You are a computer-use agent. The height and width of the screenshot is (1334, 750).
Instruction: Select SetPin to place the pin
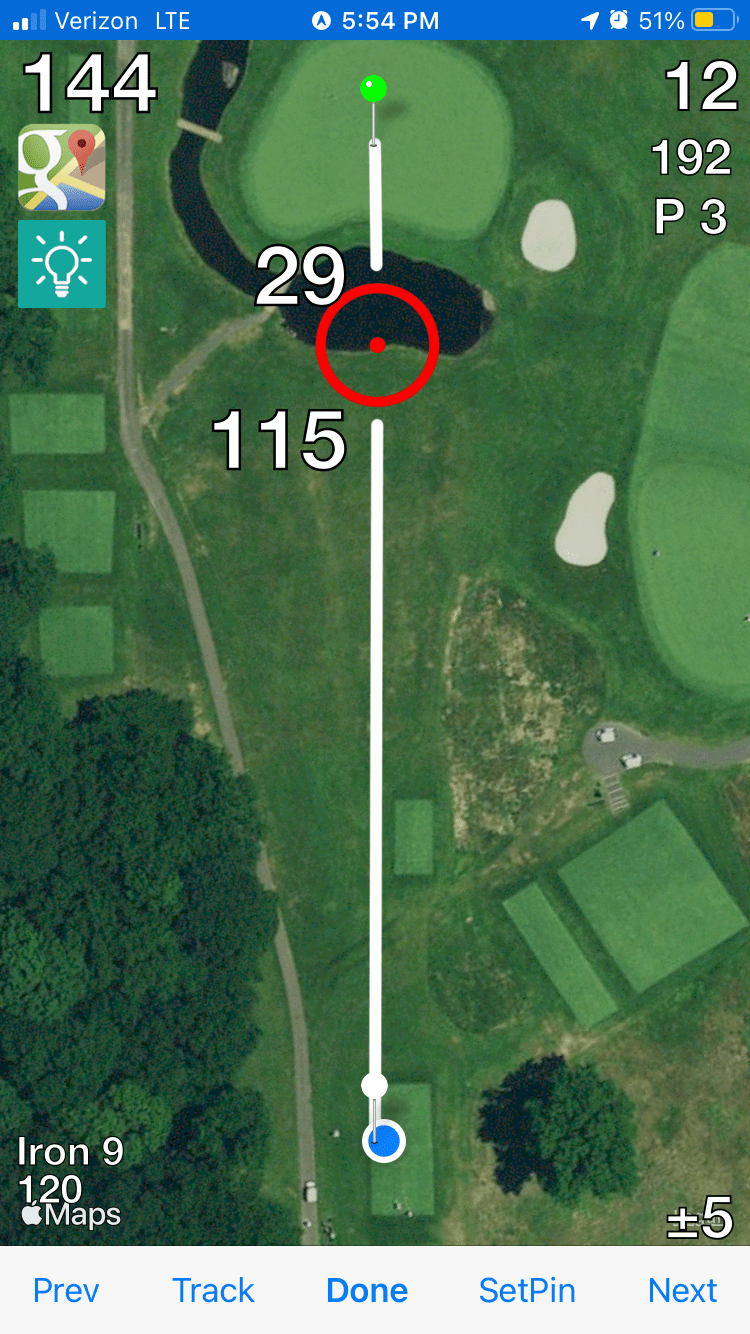527,1290
